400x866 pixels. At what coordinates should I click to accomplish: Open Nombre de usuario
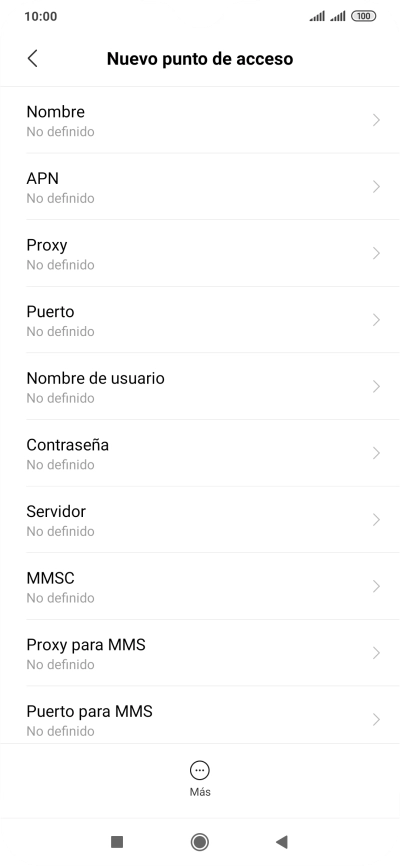tap(200, 387)
